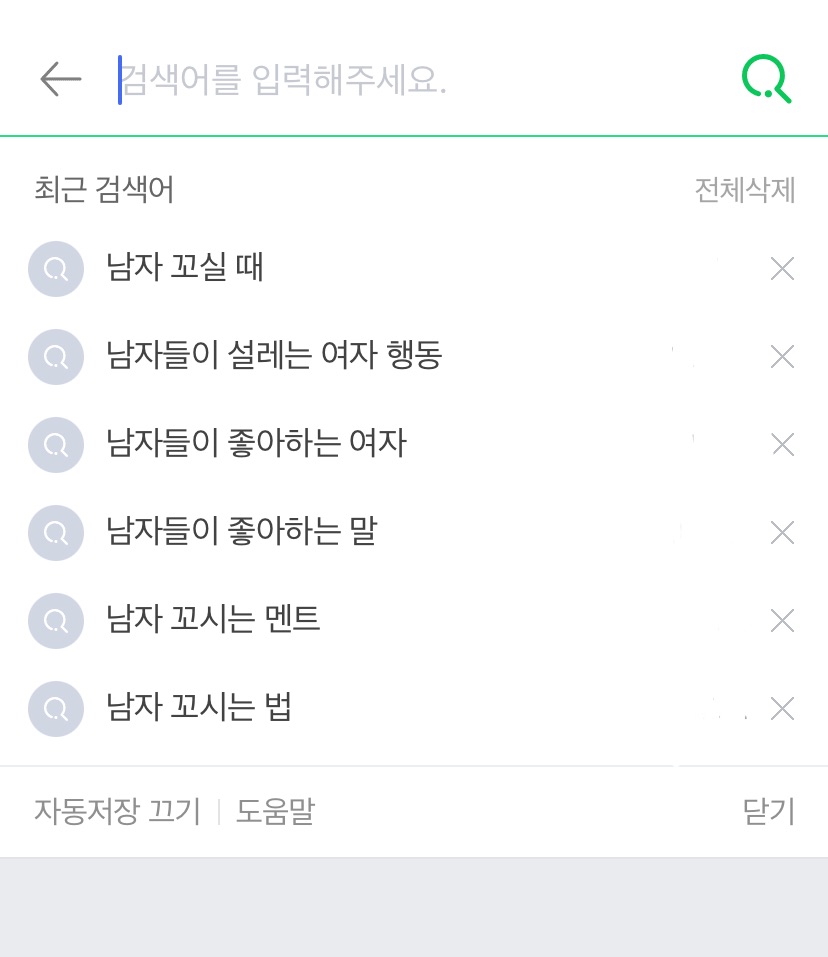The height and width of the screenshot is (957, 828).
Task: Open recent search 남자 꼬시는 멘트
Action: pyautogui.click(x=213, y=620)
